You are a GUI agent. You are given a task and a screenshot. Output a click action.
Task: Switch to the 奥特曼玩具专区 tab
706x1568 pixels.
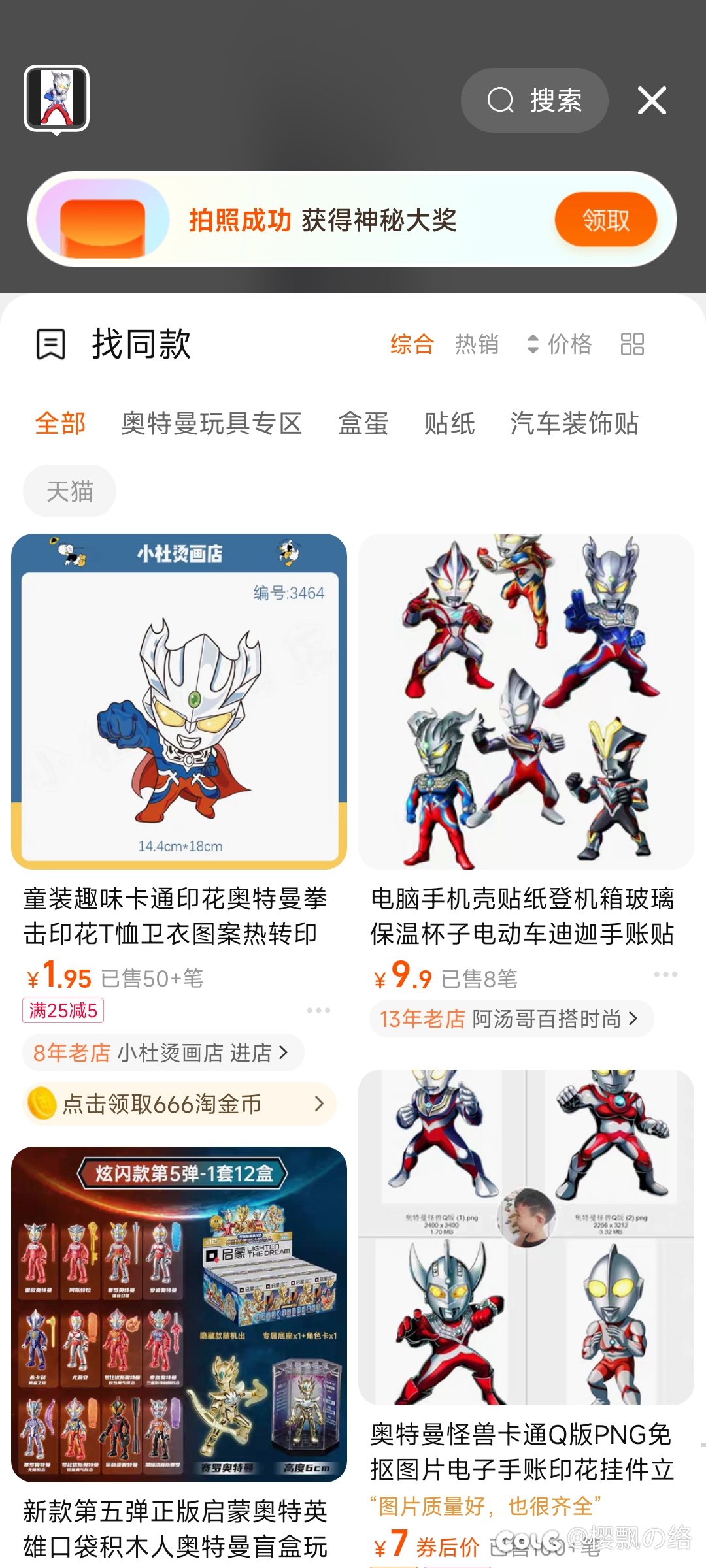[211, 424]
